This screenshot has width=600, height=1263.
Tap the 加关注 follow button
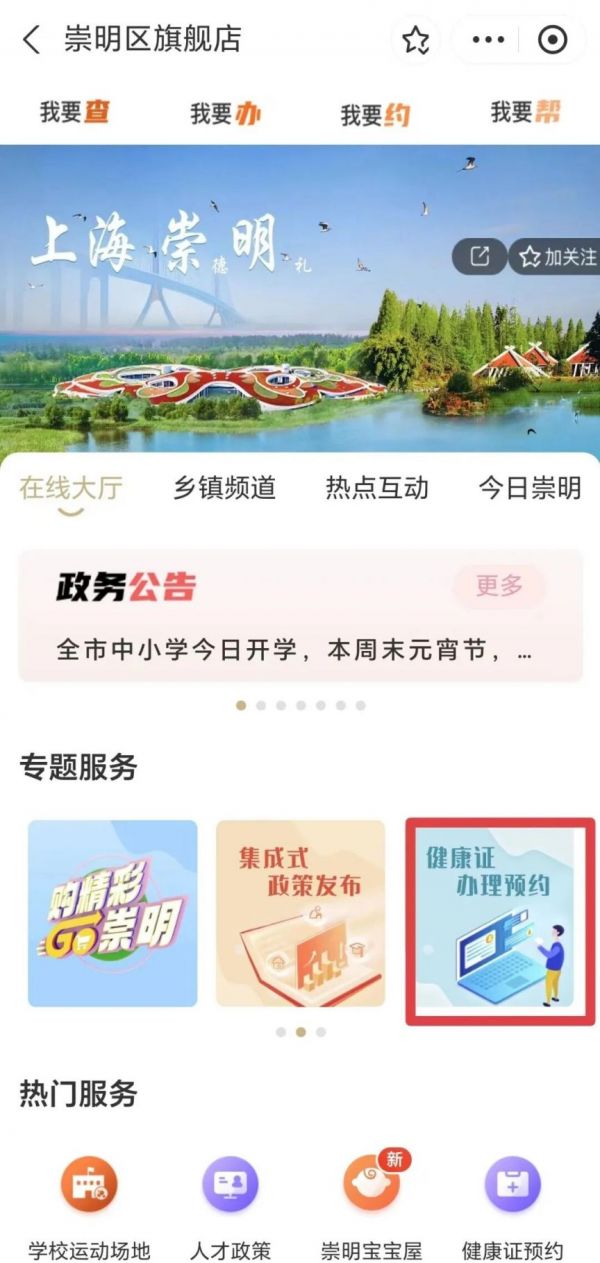(x=556, y=257)
